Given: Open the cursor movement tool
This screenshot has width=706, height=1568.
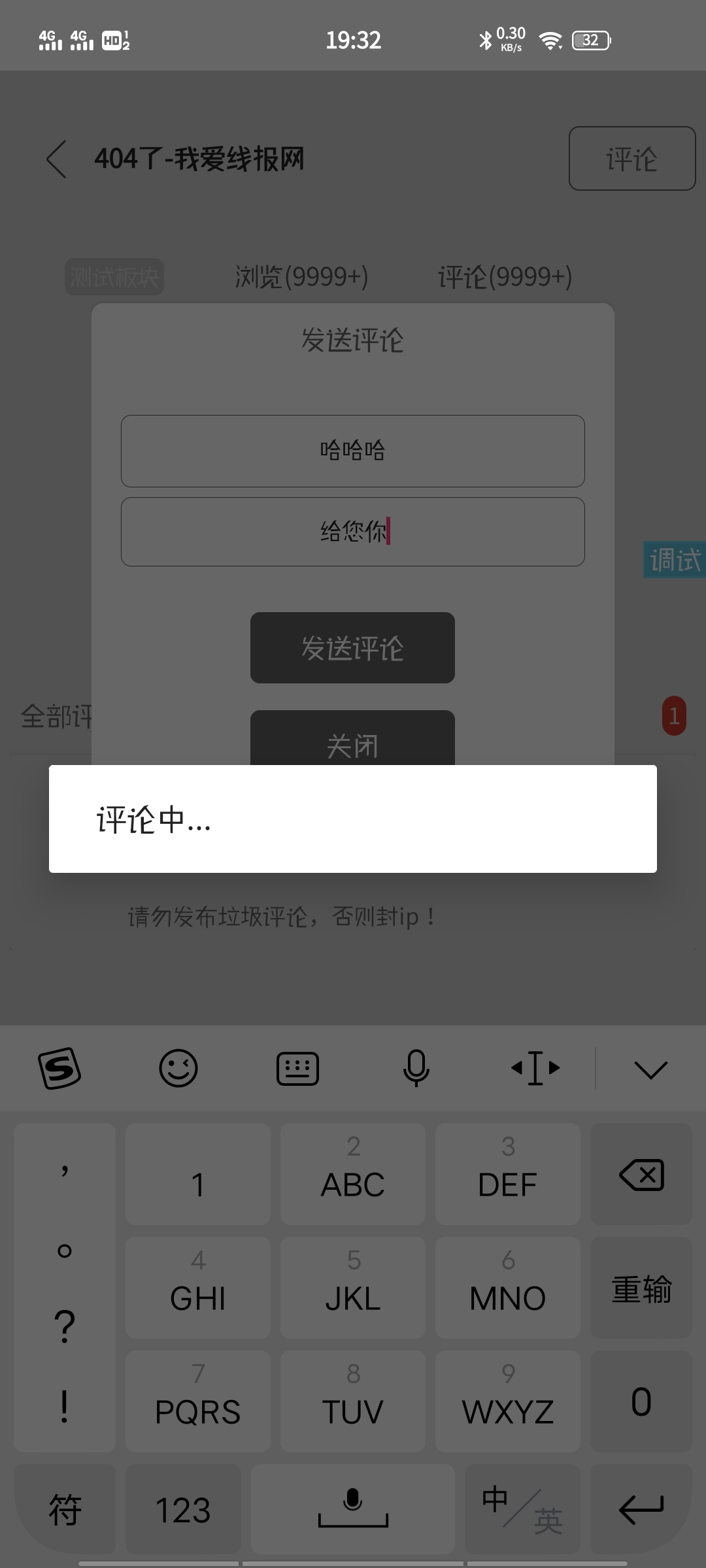Looking at the screenshot, I should pyautogui.click(x=535, y=1069).
